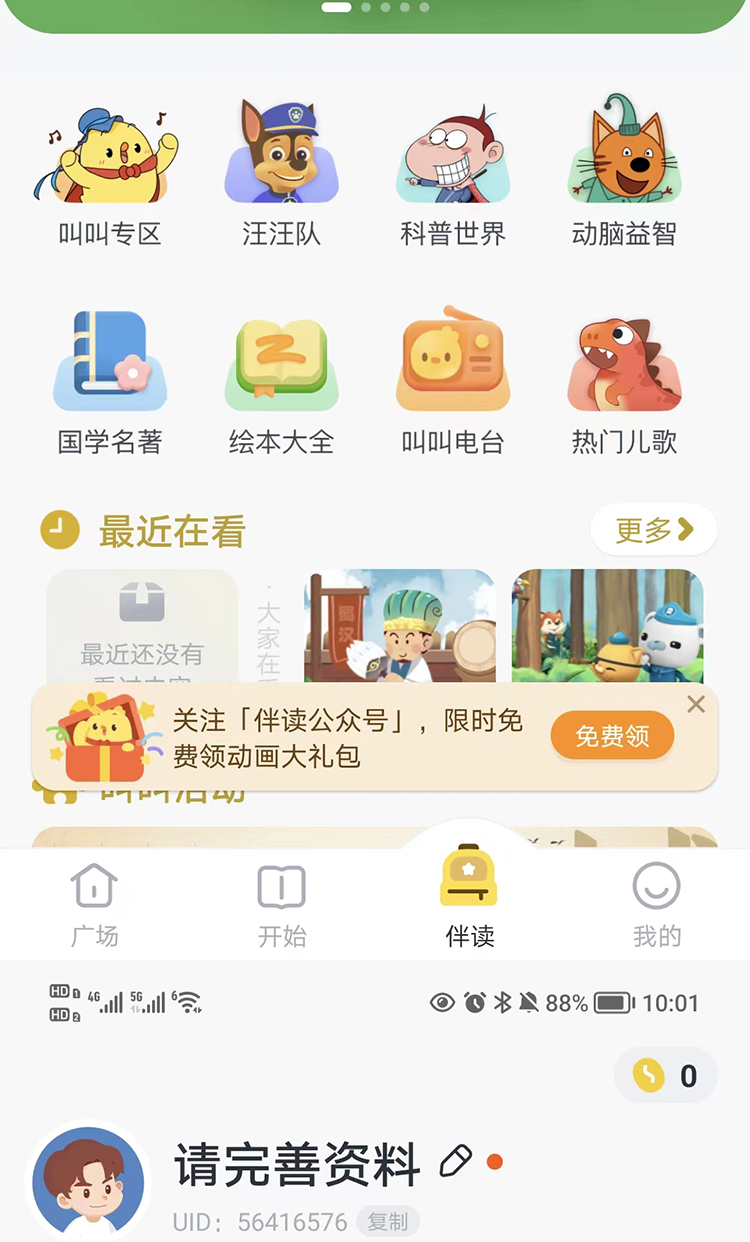Select the 伴读 tab
This screenshot has width=750, height=1242.
click(469, 898)
